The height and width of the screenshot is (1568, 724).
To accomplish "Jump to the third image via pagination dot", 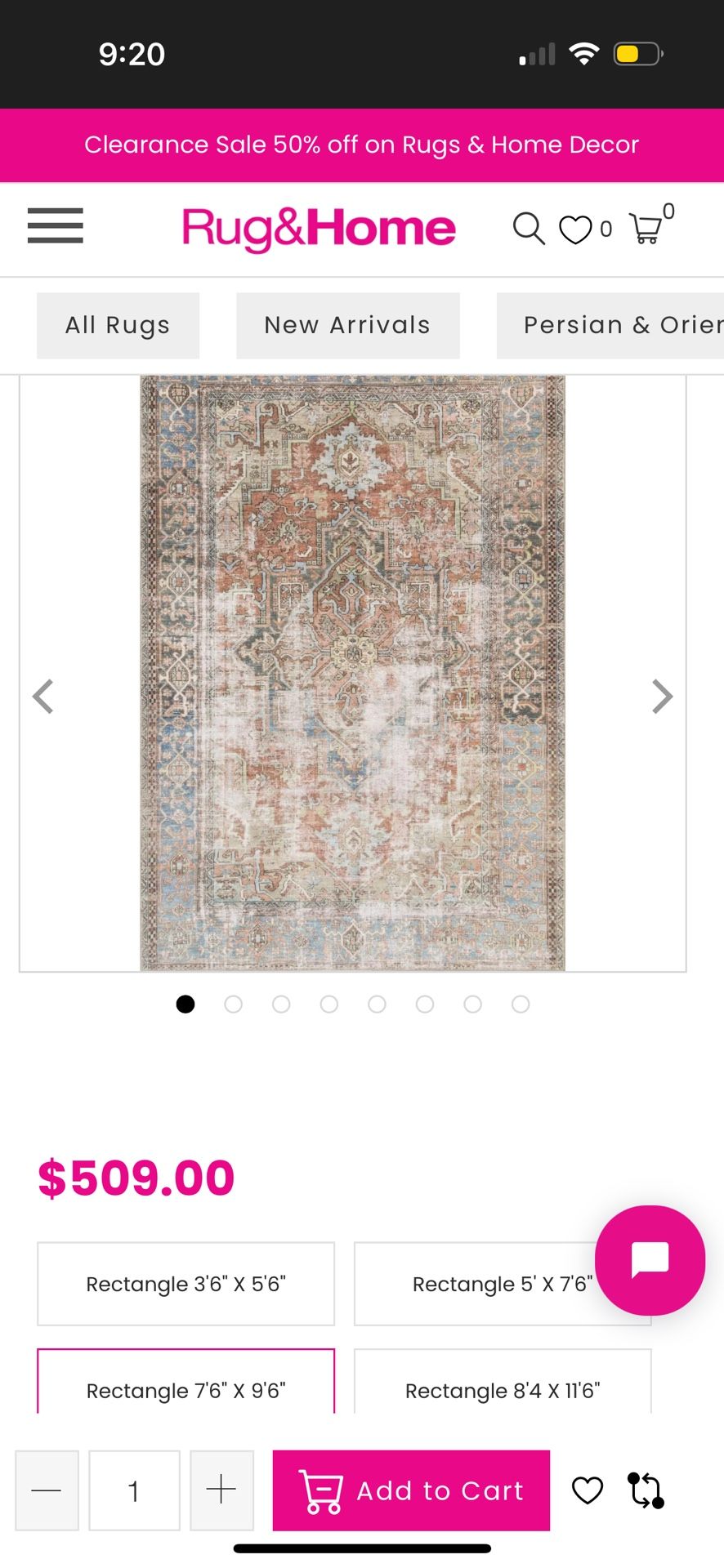I will coord(281,1004).
